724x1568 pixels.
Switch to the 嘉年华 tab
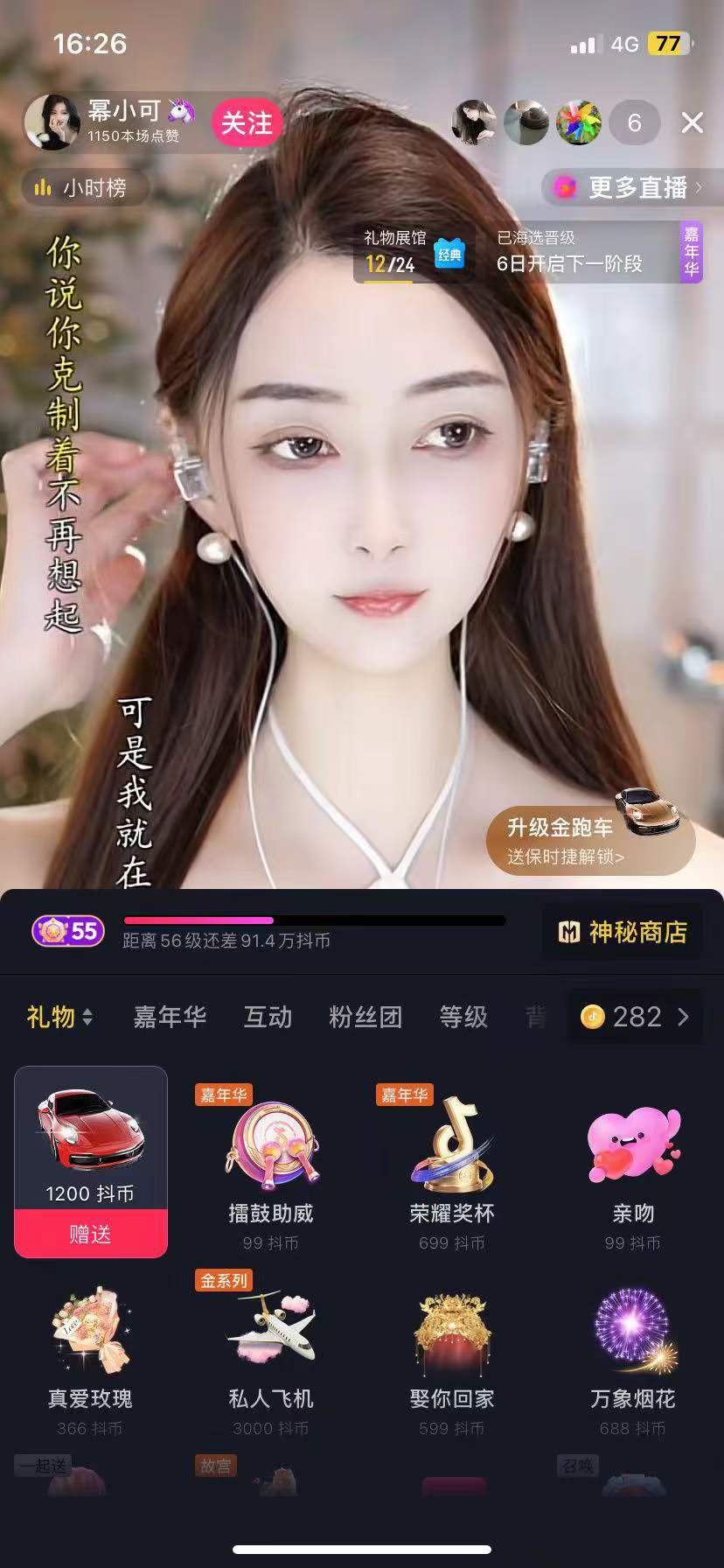click(170, 1017)
